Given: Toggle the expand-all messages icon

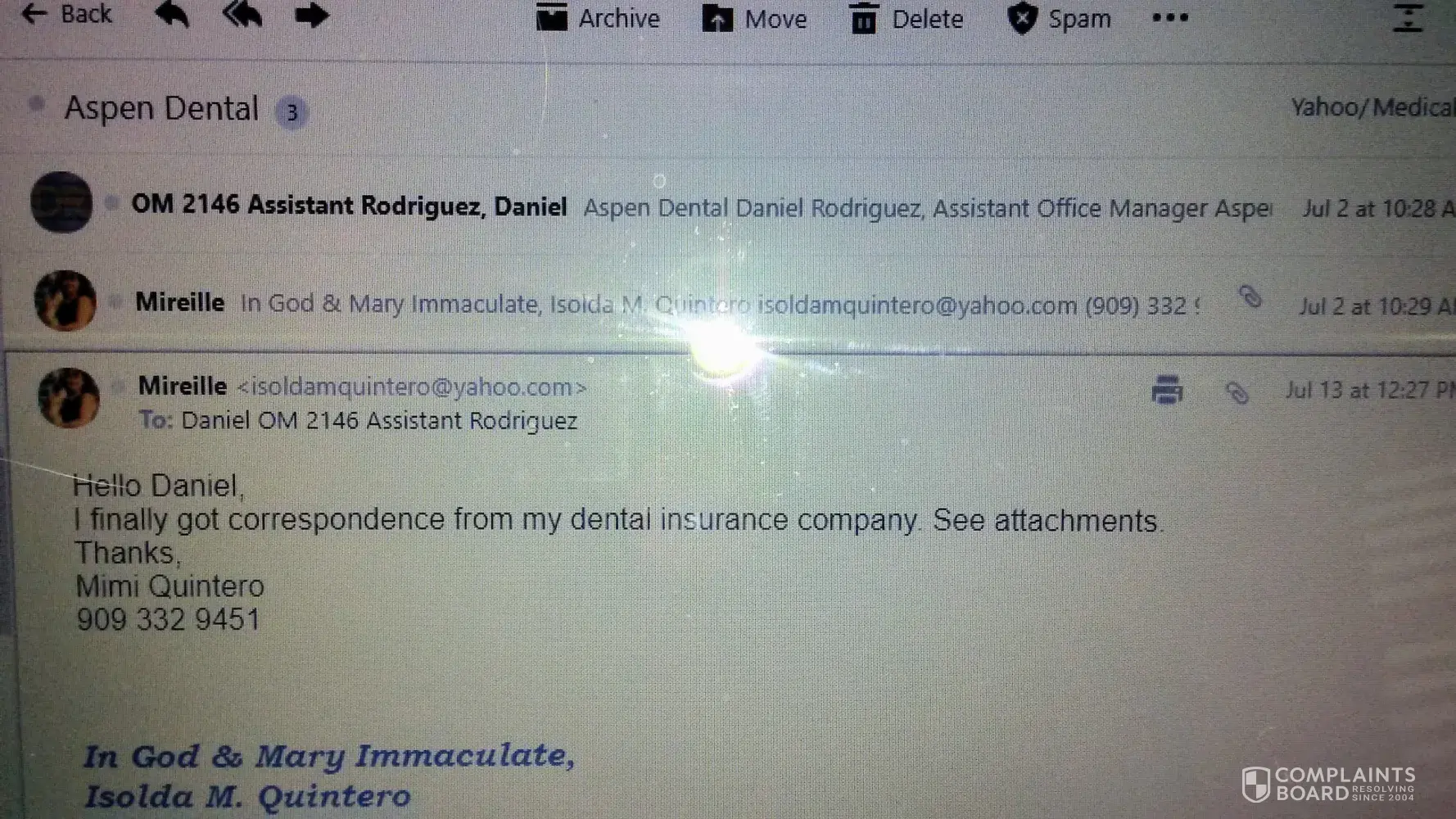Looking at the screenshot, I should [1408, 18].
